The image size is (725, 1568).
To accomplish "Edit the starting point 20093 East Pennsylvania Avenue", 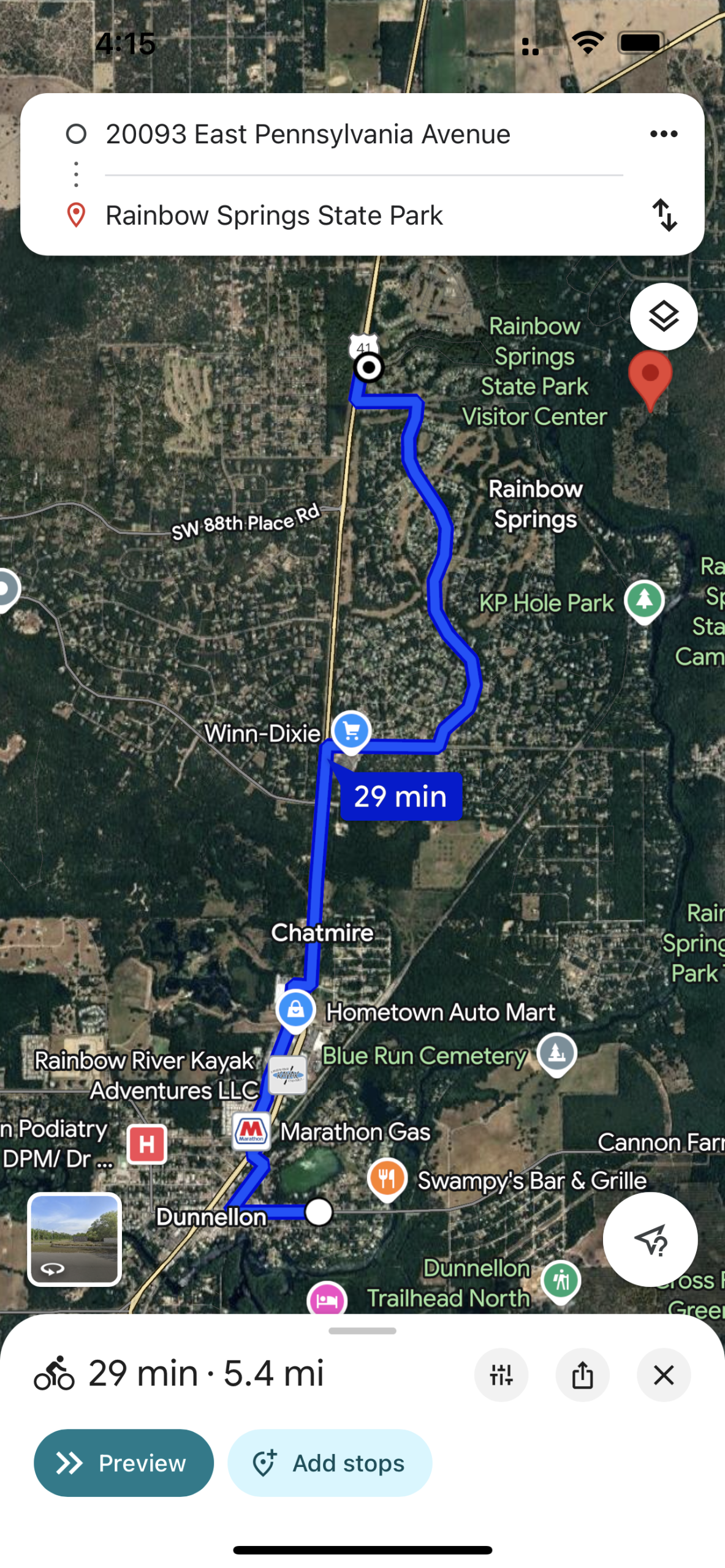I will [308, 134].
